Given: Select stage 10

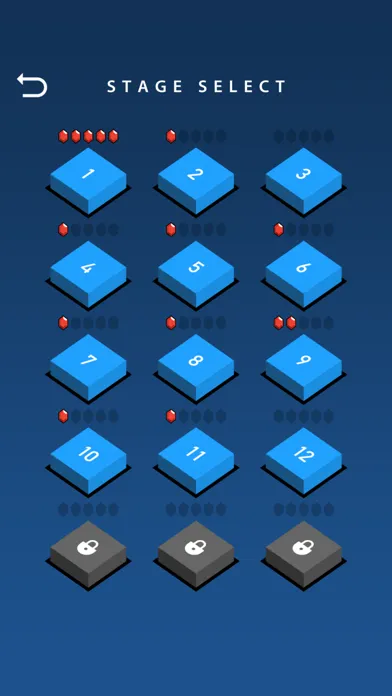Looking at the screenshot, I should (x=88, y=461).
